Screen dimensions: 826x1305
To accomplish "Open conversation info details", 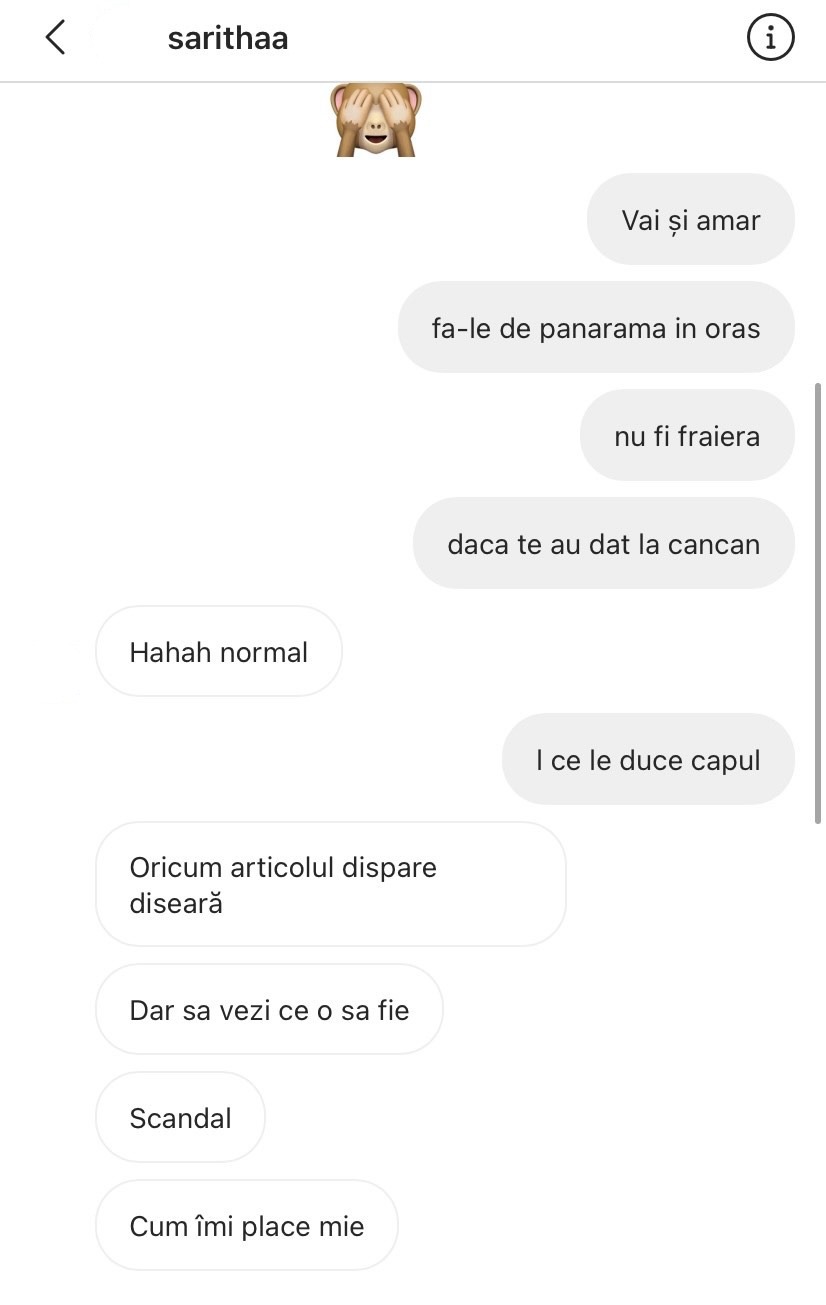I will pos(770,38).
